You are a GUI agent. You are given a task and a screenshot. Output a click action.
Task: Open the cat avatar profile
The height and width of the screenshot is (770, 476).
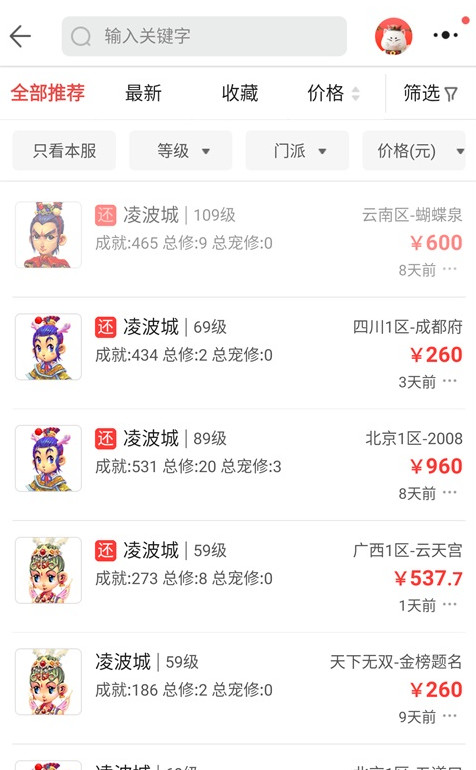393,36
